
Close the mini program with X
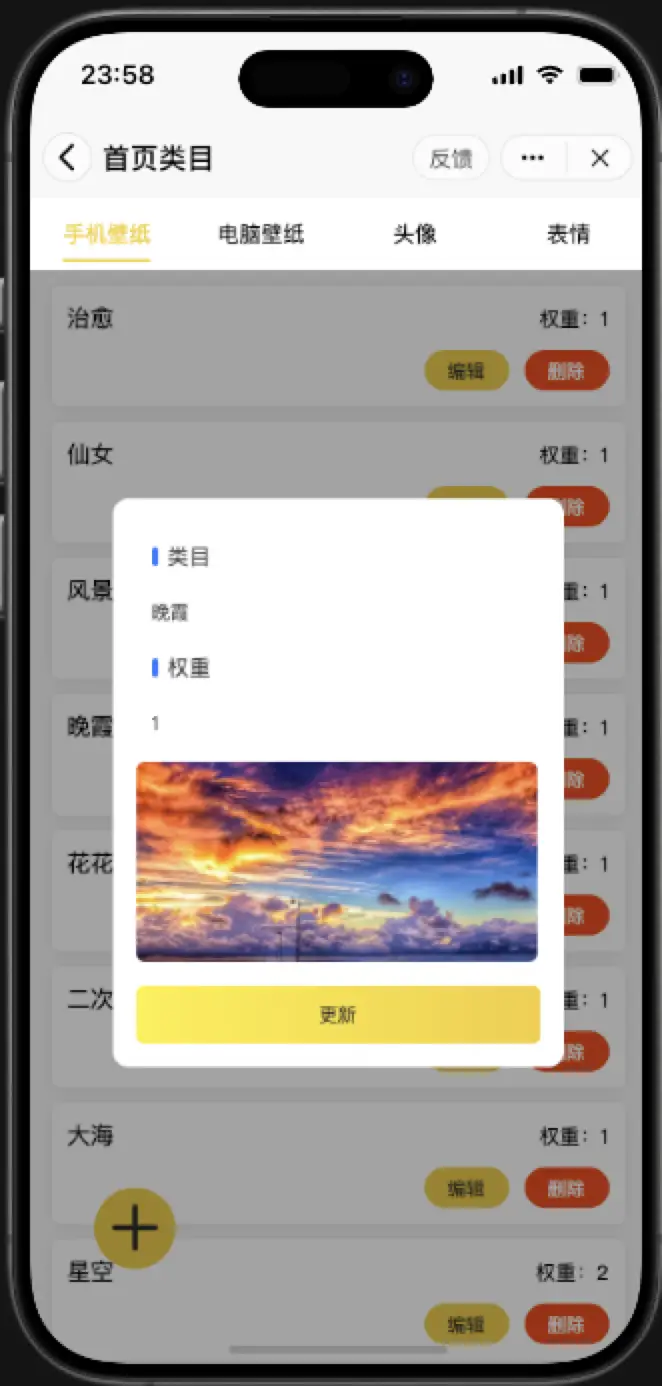[x=600, y=158]
